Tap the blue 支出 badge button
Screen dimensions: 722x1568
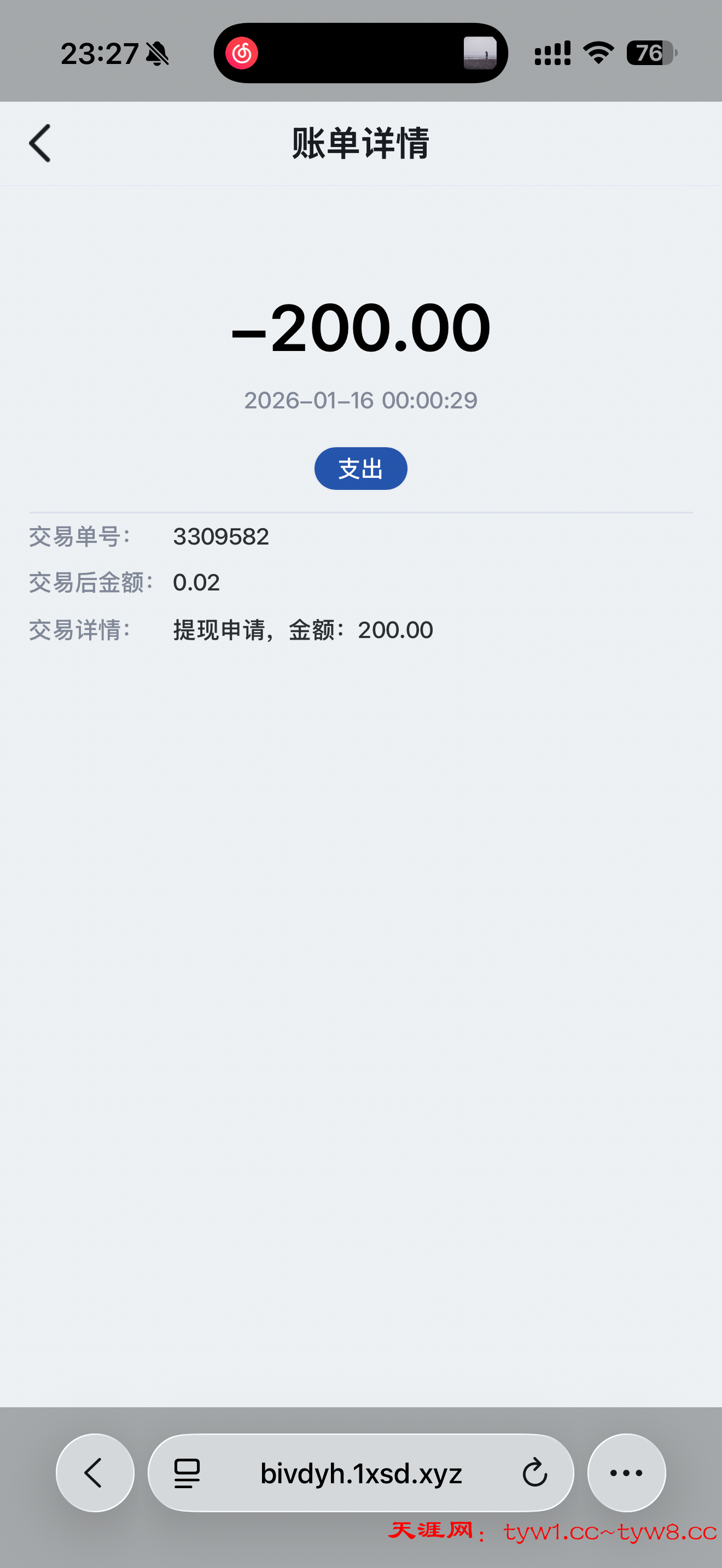[360, 468]
